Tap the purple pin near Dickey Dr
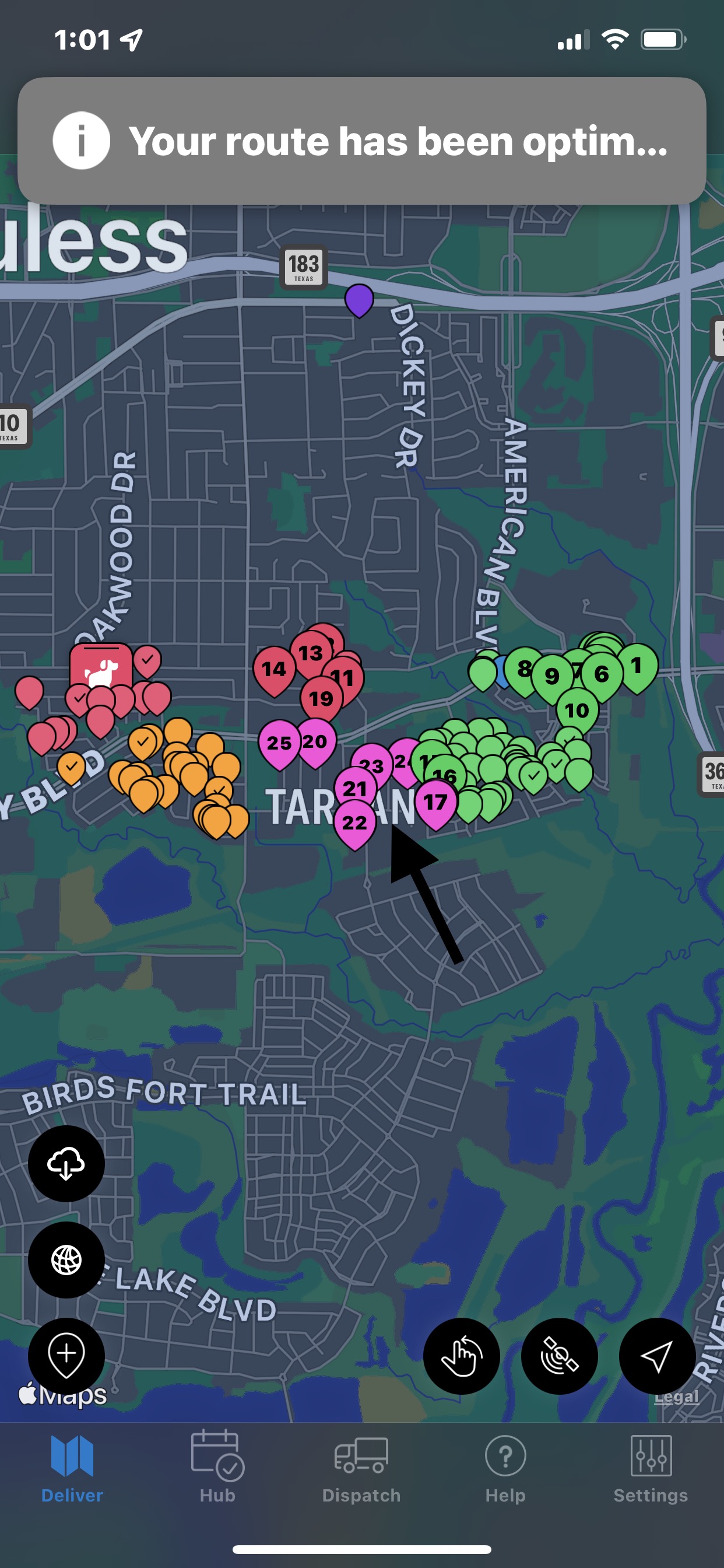Screen dimensions: 724x1568 [359, 298]
